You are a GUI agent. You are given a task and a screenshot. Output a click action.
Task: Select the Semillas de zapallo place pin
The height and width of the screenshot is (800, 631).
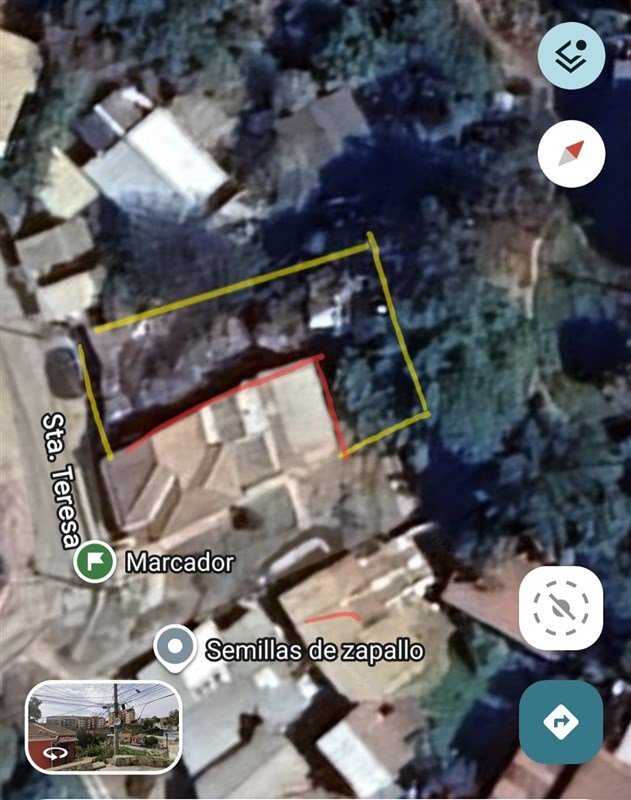pyautogui.click(x=178, y=648)
